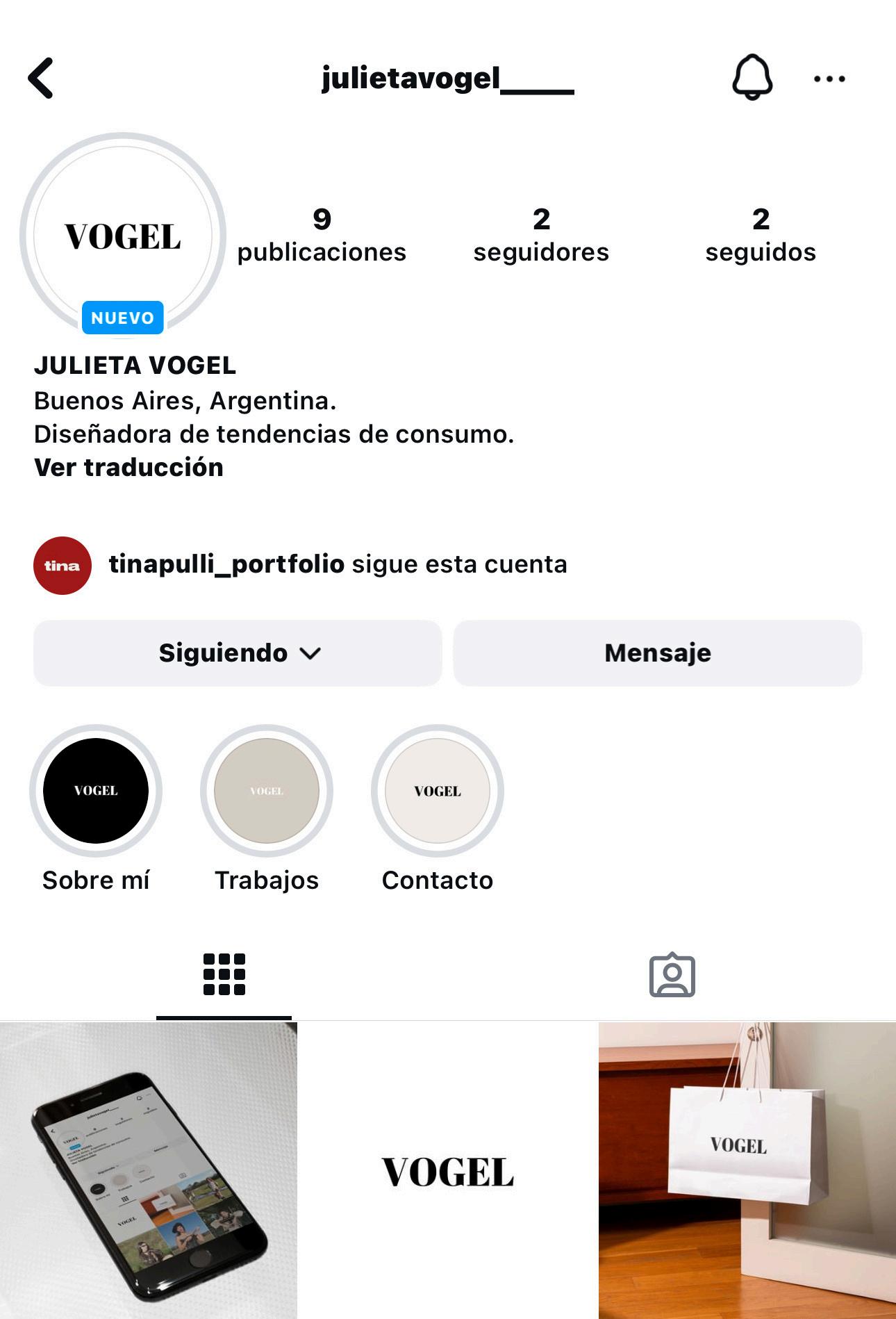Open the post showing a phone mockup
The width and height of the screenshot is (896, 1319).
point(148,1170)
